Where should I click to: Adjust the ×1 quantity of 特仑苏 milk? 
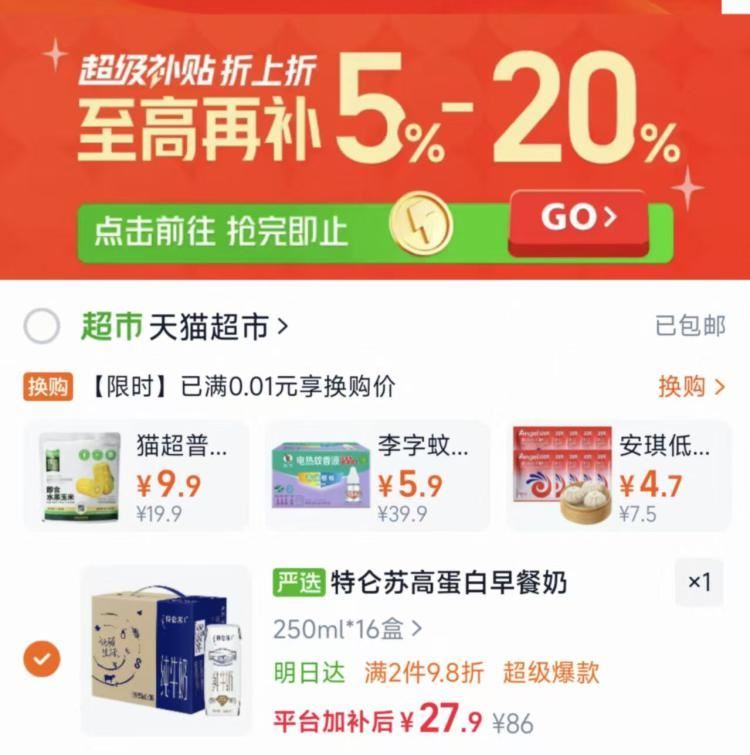click(699, 583)
